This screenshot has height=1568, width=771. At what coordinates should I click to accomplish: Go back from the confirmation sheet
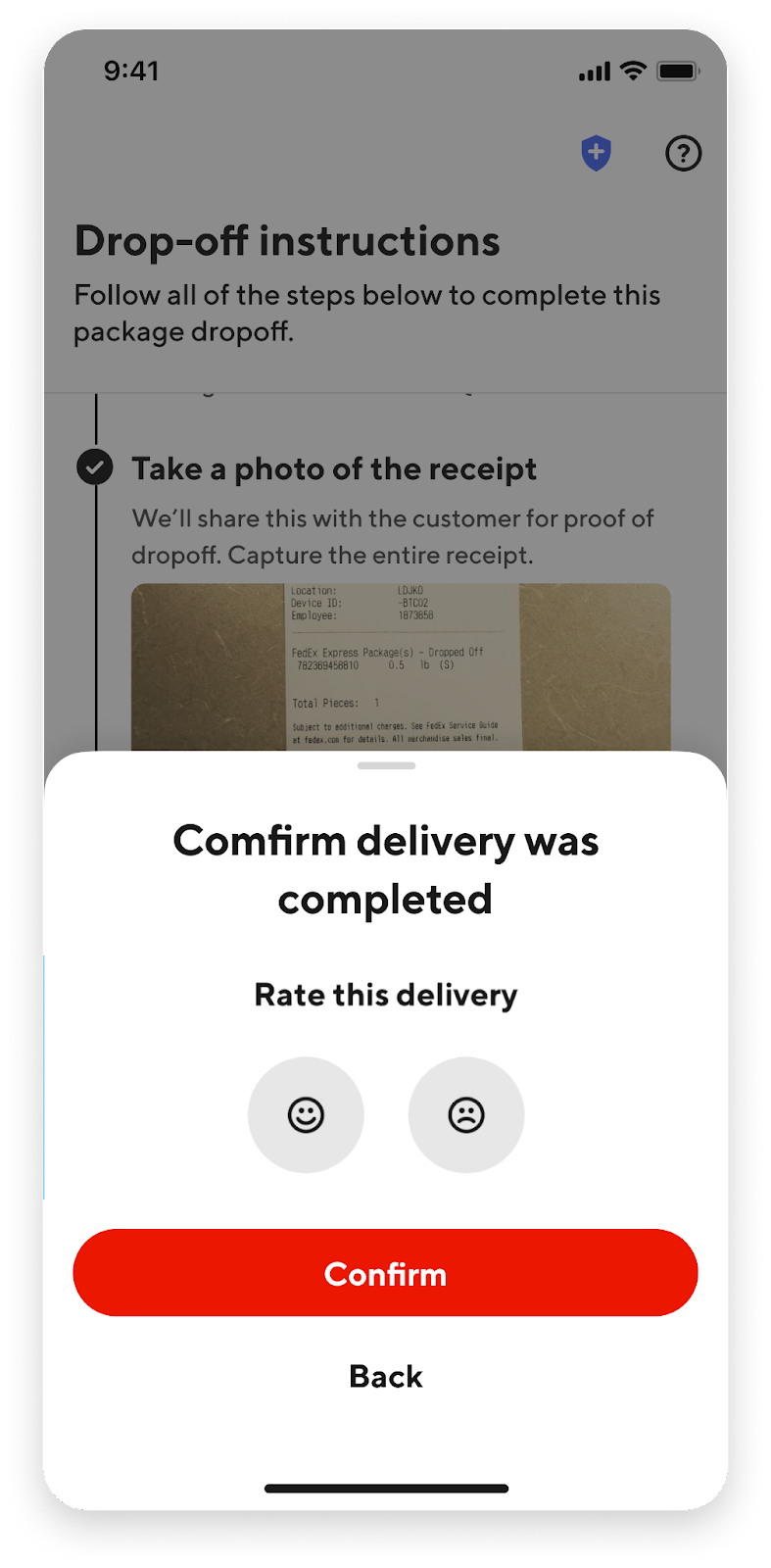pos(385,1376)
